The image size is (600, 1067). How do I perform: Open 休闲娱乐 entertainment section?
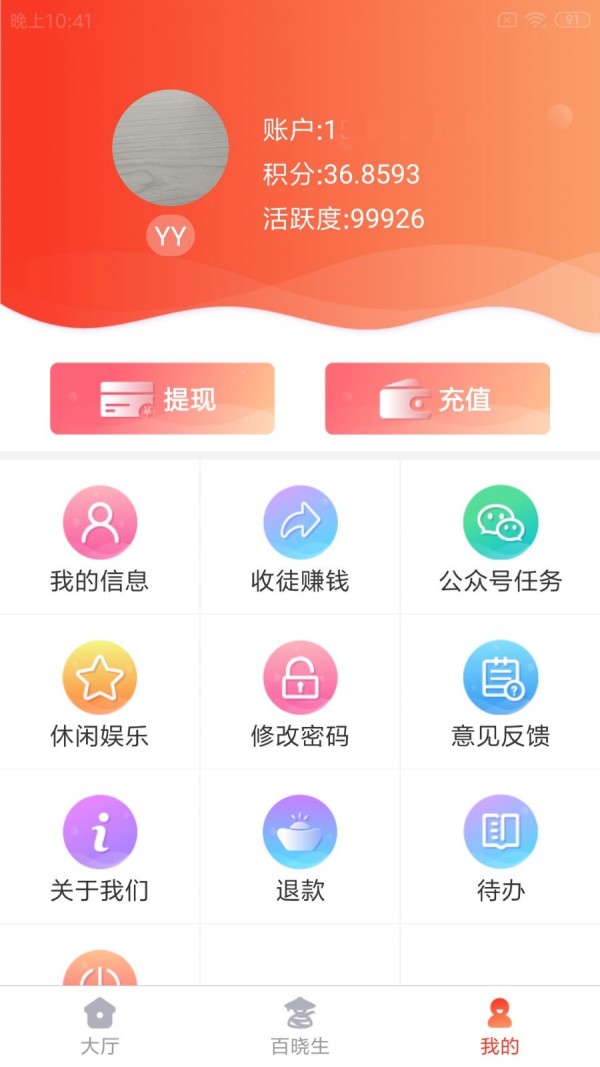click(100, 694)
